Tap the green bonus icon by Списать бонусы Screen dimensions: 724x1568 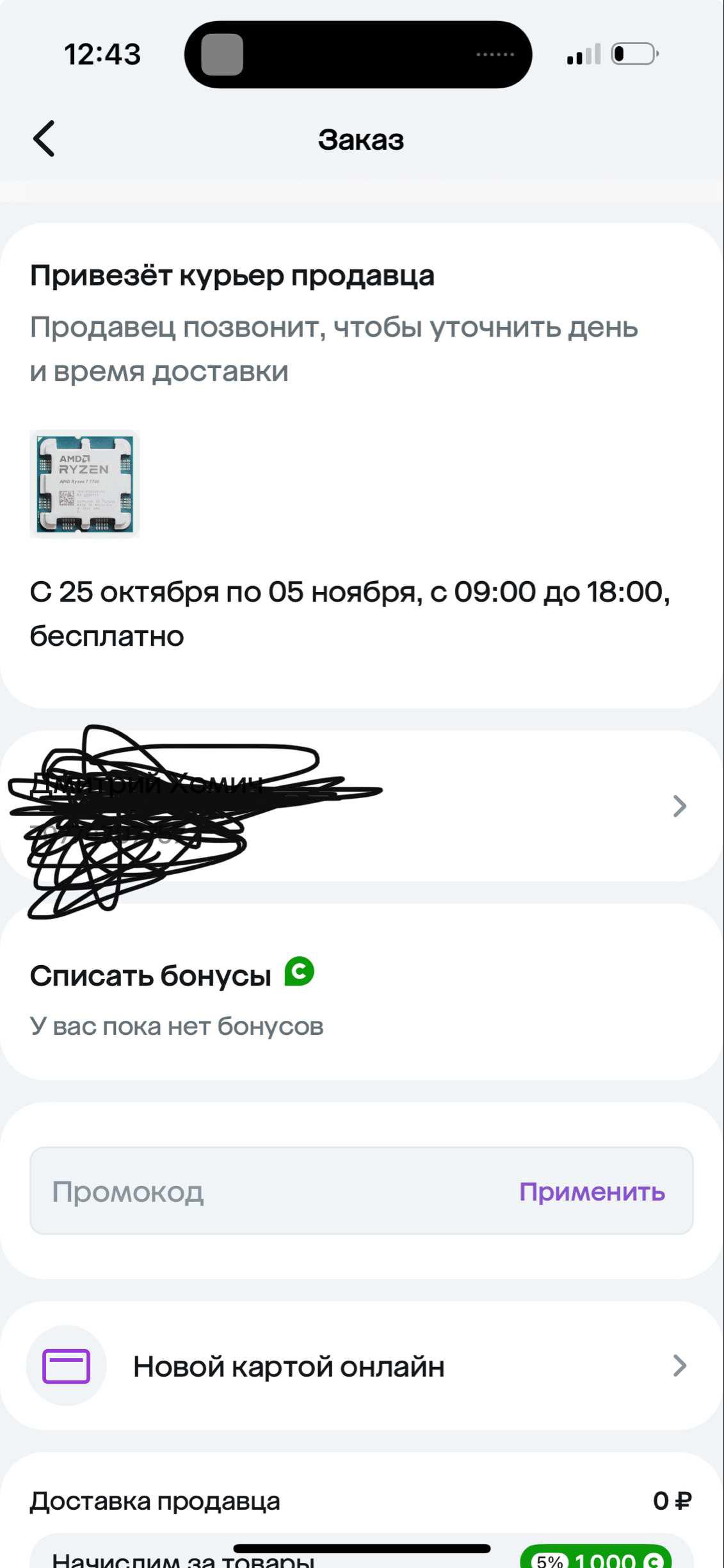click(300, 972)
